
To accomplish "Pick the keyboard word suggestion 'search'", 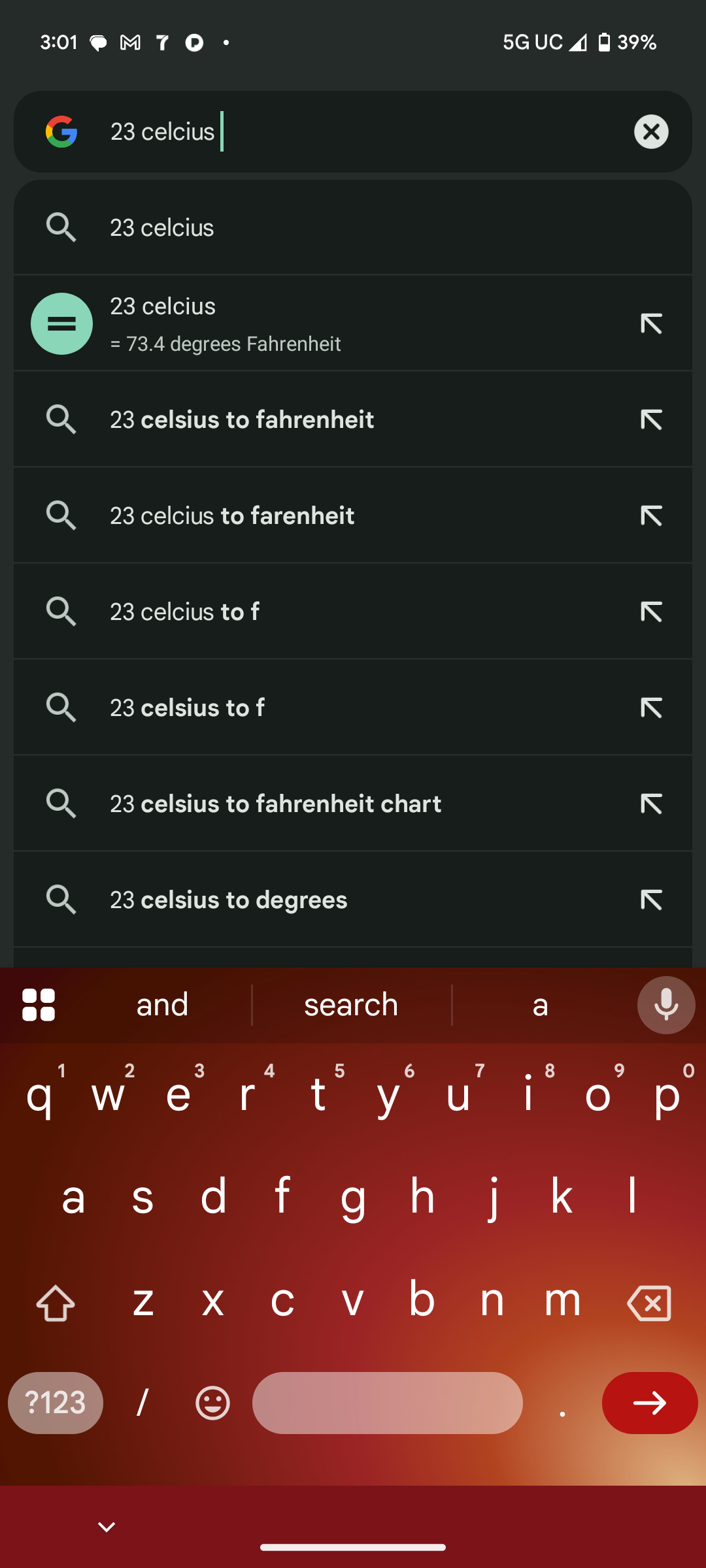I will [351, 1005].
